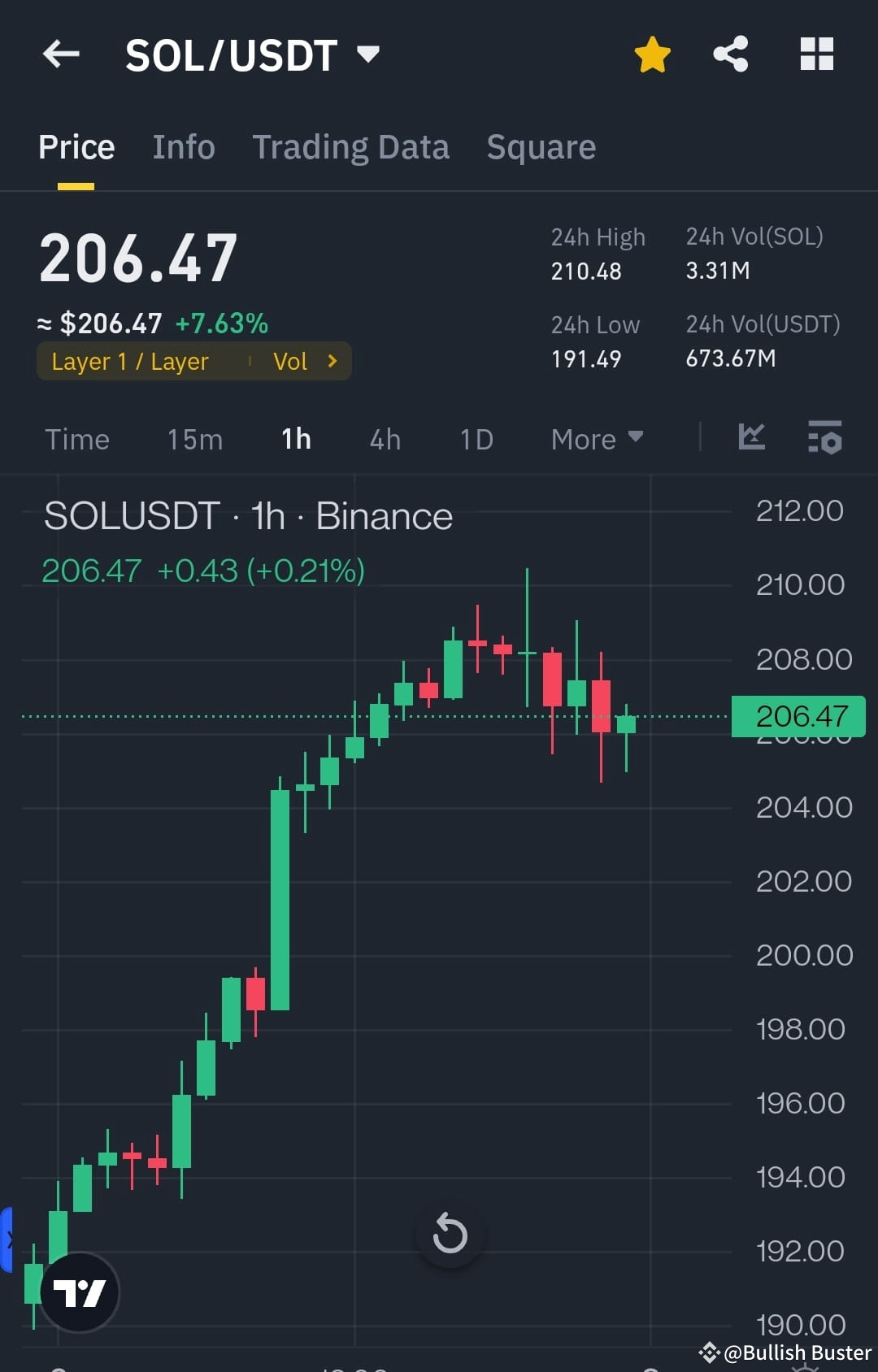Toggle SOL/USDT as a favorite star

click(652, 54)
